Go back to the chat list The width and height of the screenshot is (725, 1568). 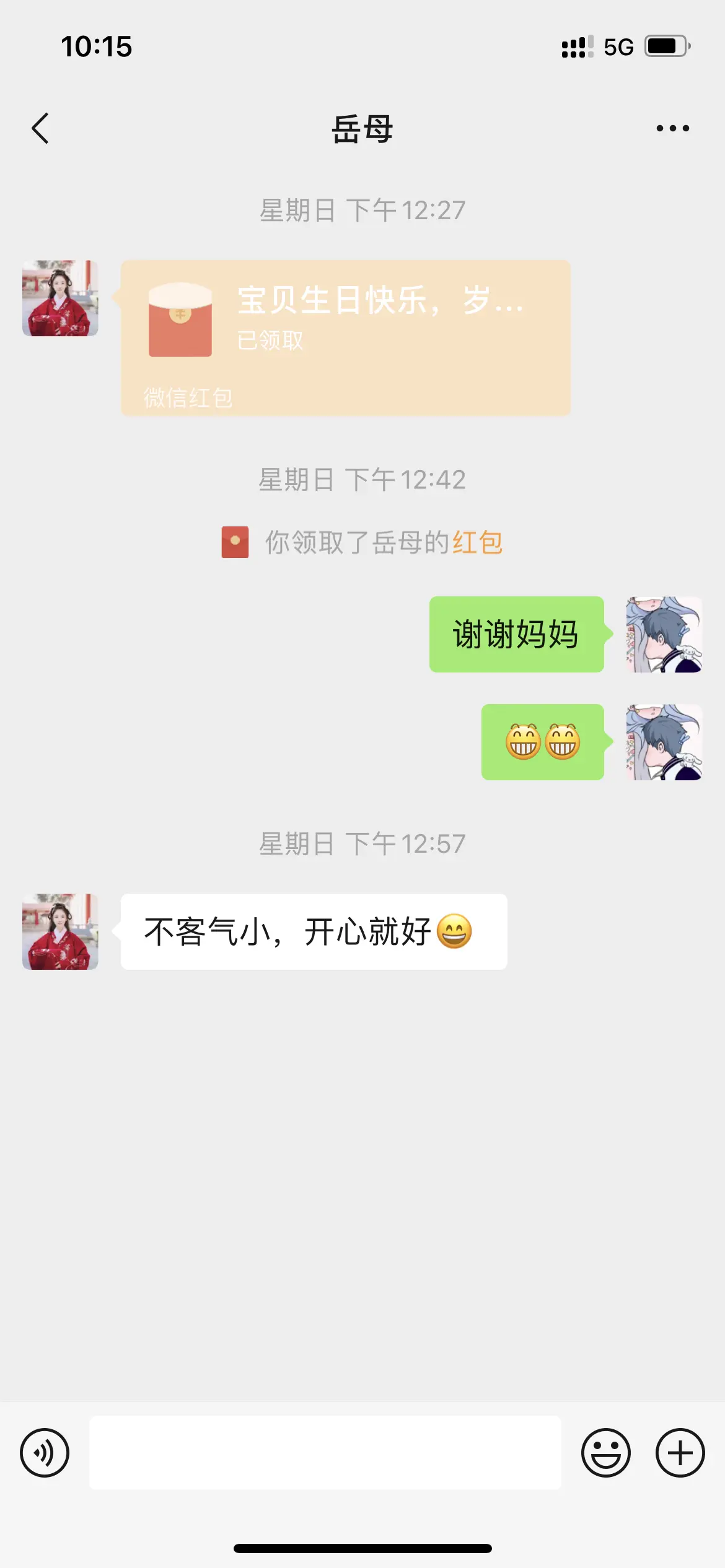click(x=41, y=128)
